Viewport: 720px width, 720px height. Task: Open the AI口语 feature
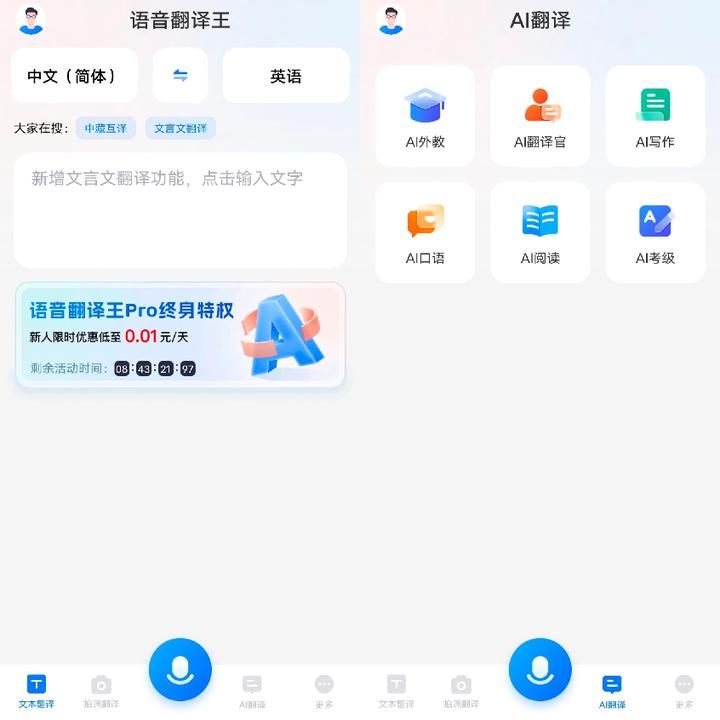(x=425, y=232)
